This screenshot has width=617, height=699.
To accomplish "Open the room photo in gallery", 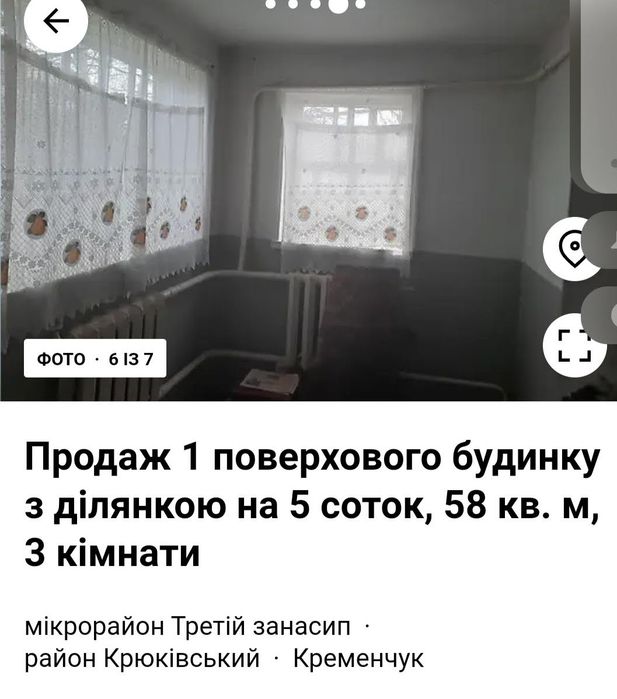I will tap(300, 200).
